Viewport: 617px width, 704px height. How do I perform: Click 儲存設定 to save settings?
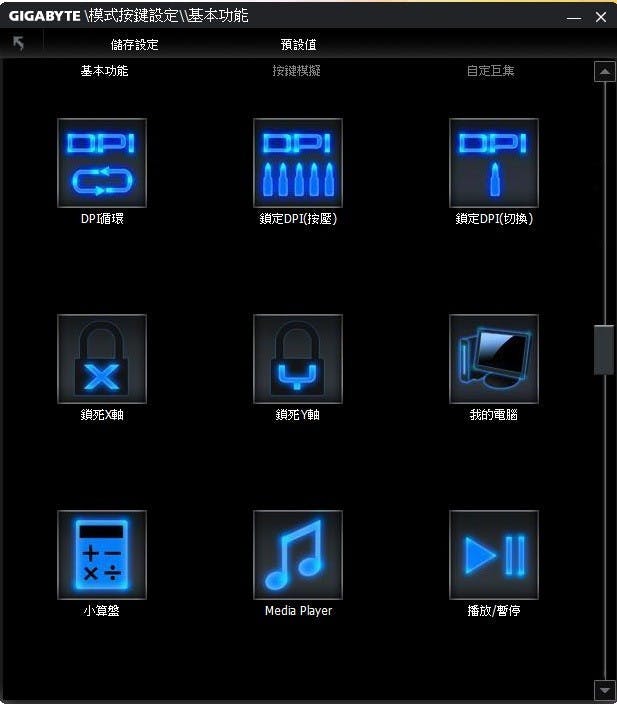[x=134, y=45]
